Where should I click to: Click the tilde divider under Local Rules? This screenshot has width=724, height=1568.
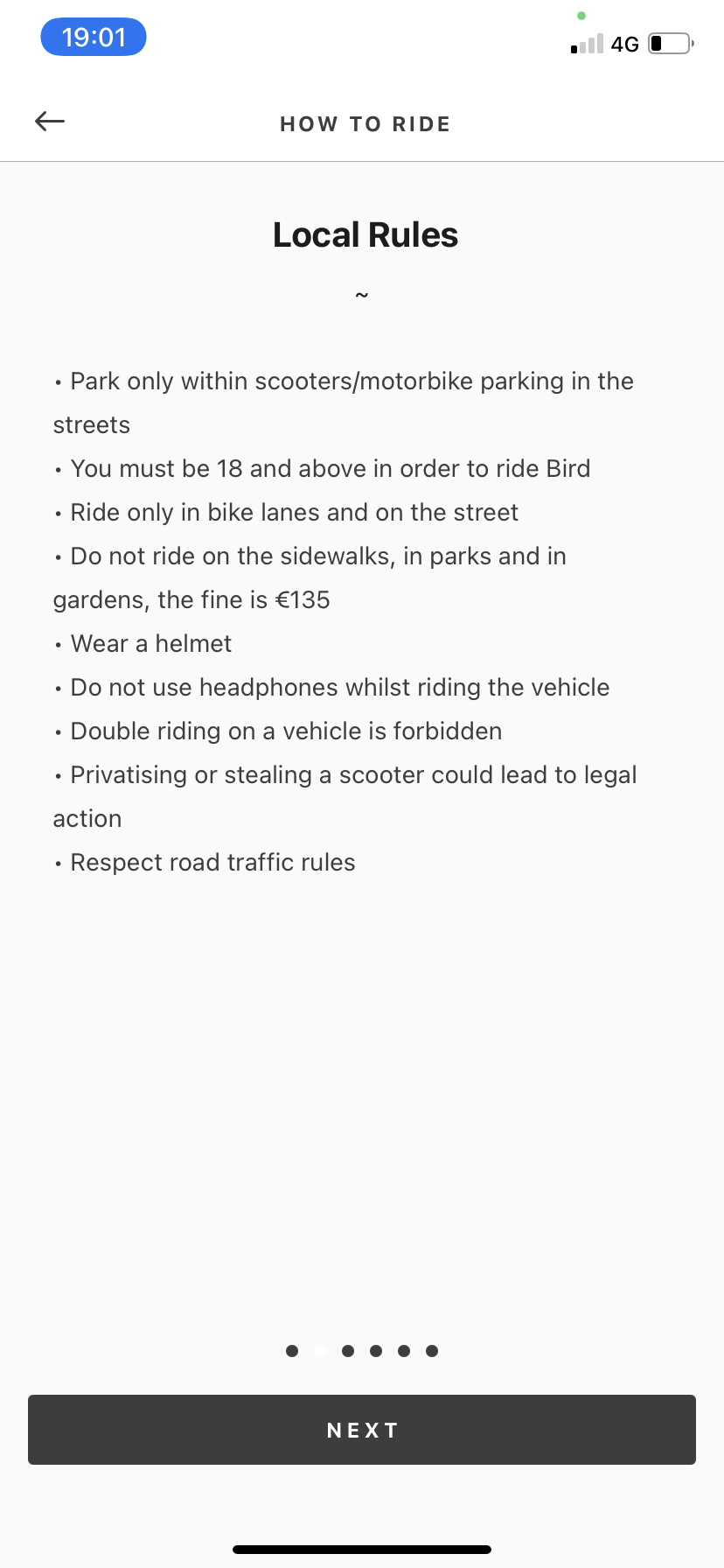[x=362, y=295]
